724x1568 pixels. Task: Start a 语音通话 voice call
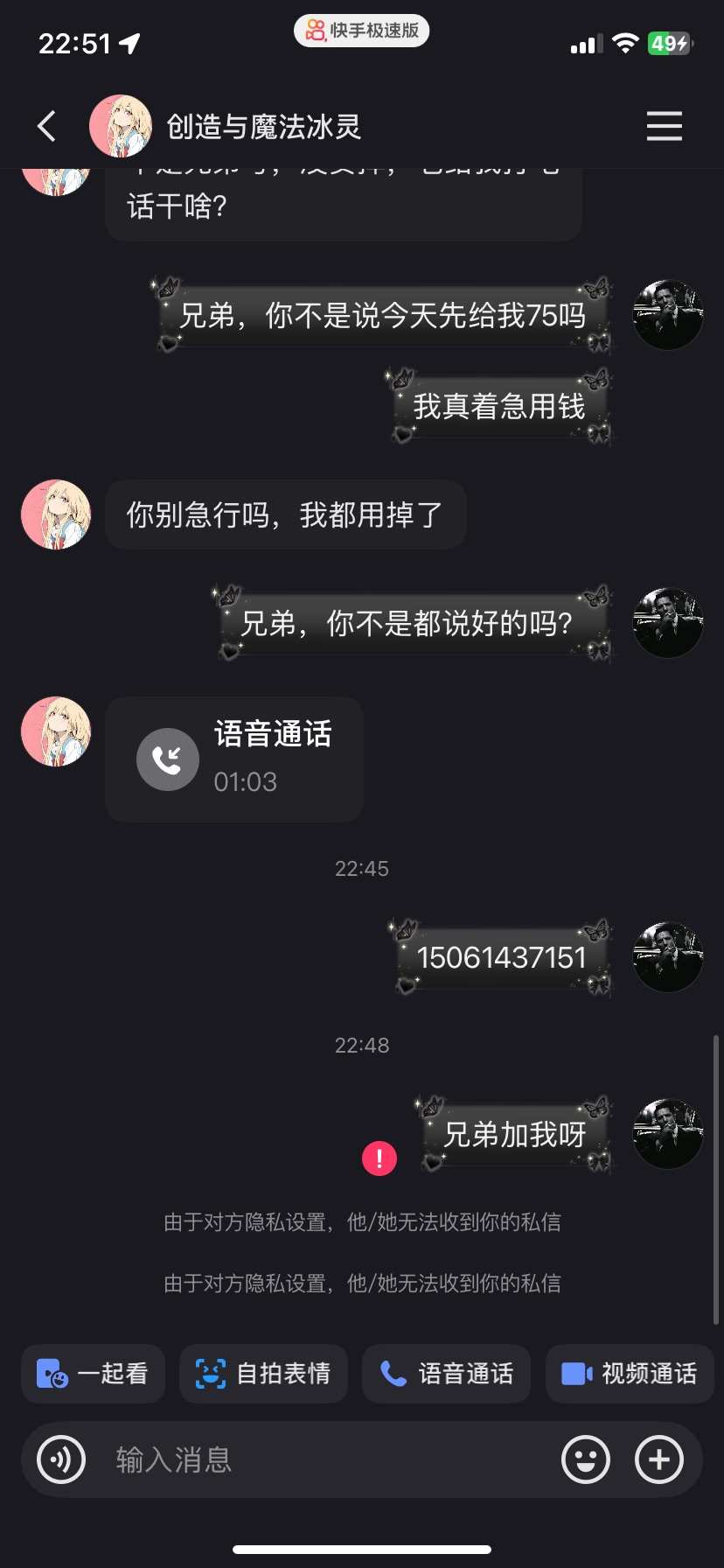click(447, 1374)
